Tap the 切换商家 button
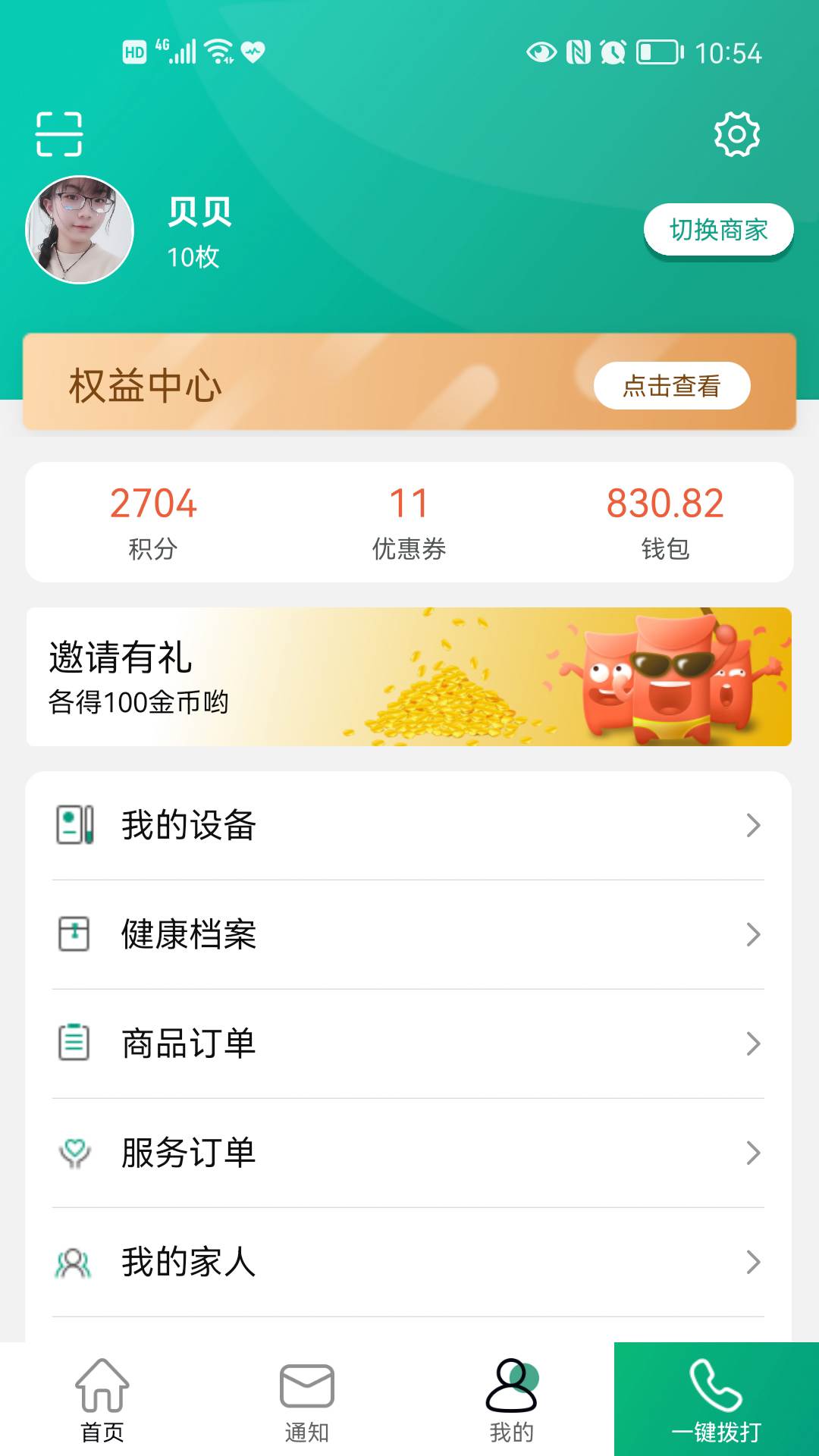Image resolution: width=819 pixels, height=1456 pixels. click(718, 230)
